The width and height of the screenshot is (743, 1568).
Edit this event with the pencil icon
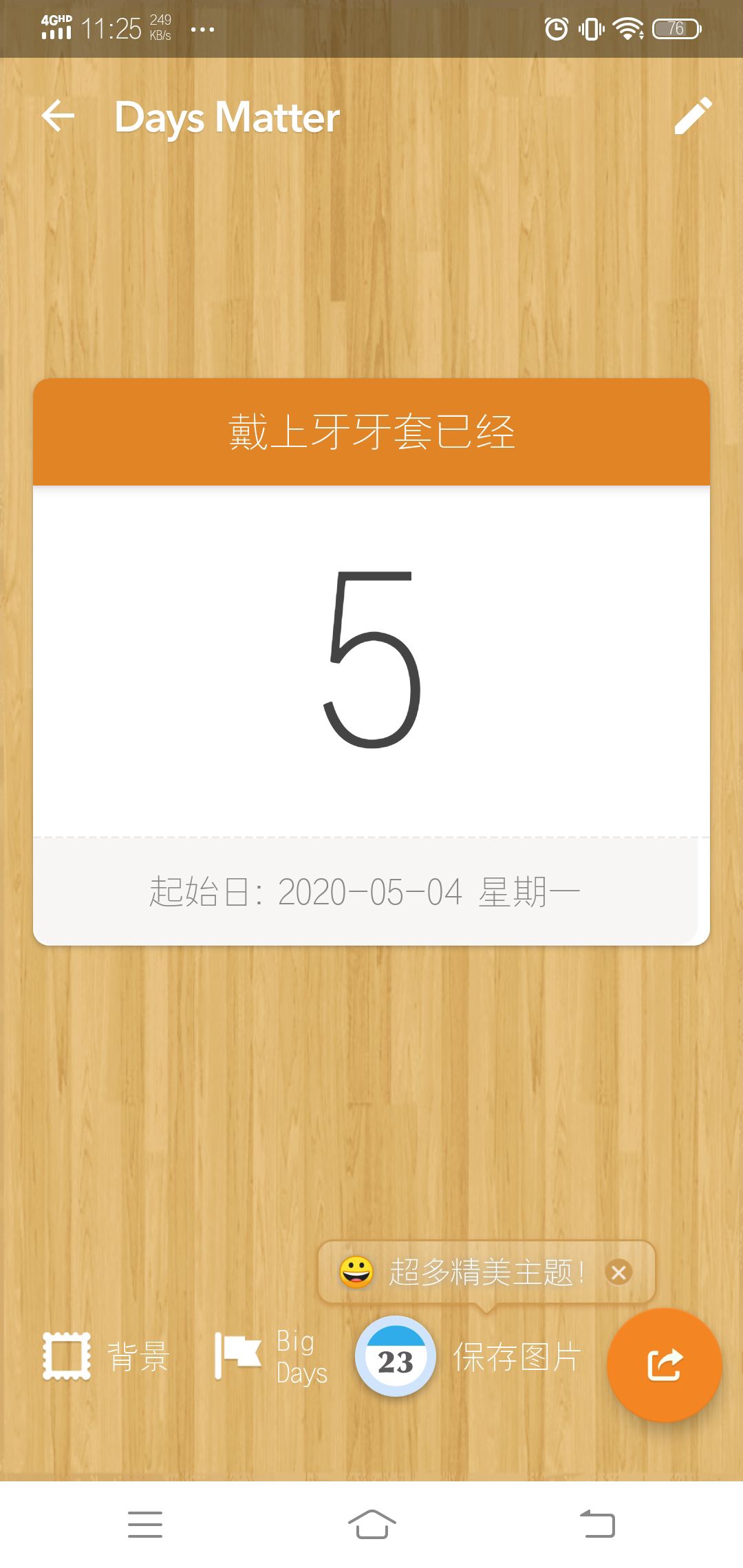(692, 116)
